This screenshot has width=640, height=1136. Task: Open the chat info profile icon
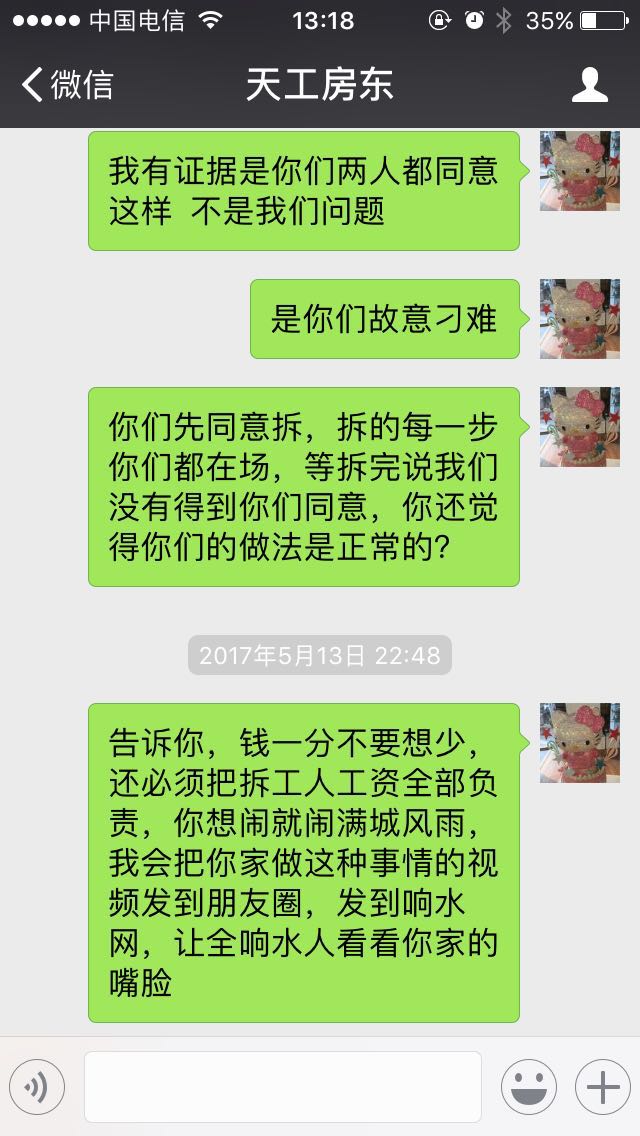pyautogui.click(x=589, y=85)
